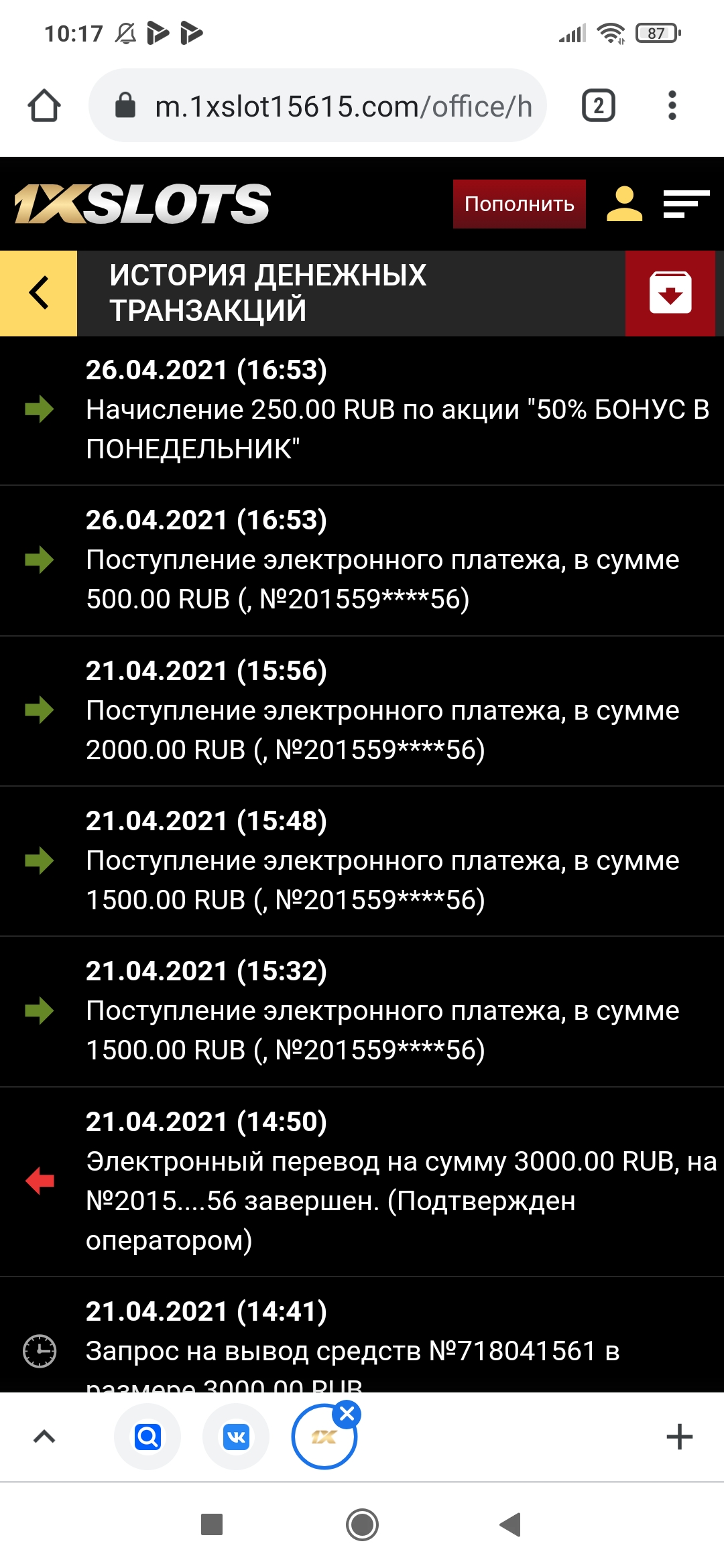
Task: Tap the red archive download icon
Action: pyautogui.click(x=670, y=293)
